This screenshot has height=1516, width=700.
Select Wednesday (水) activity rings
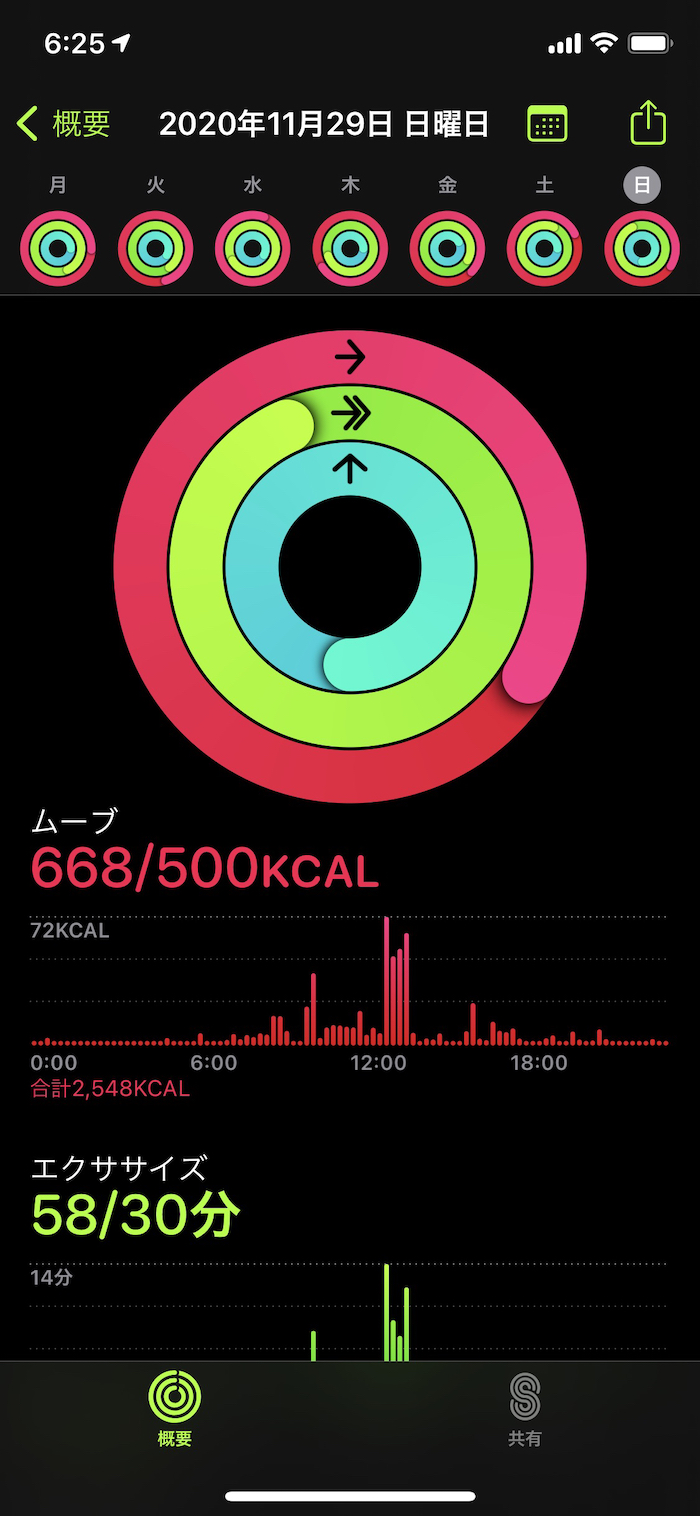point(253,247)
